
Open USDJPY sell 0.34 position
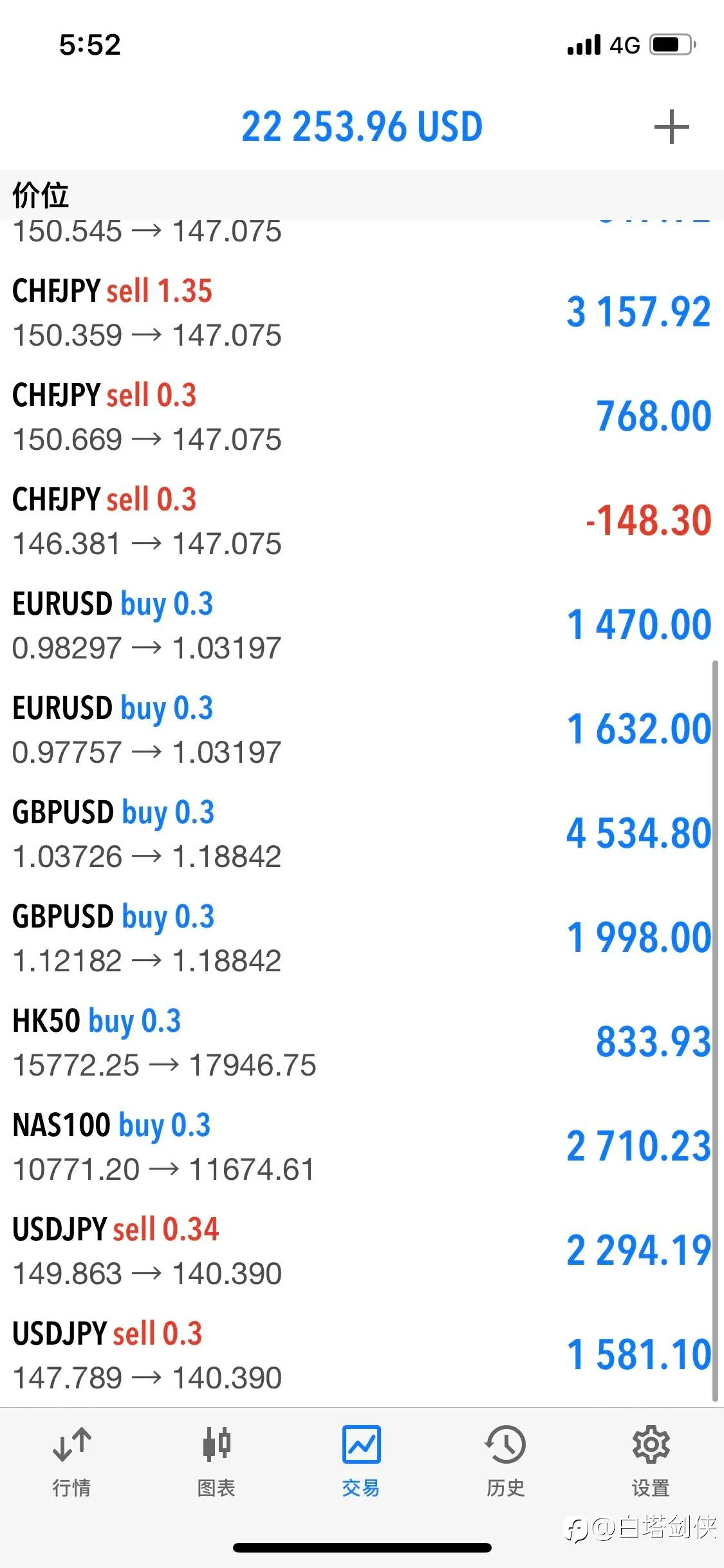pyautogui.click(x=362, y=1251)
